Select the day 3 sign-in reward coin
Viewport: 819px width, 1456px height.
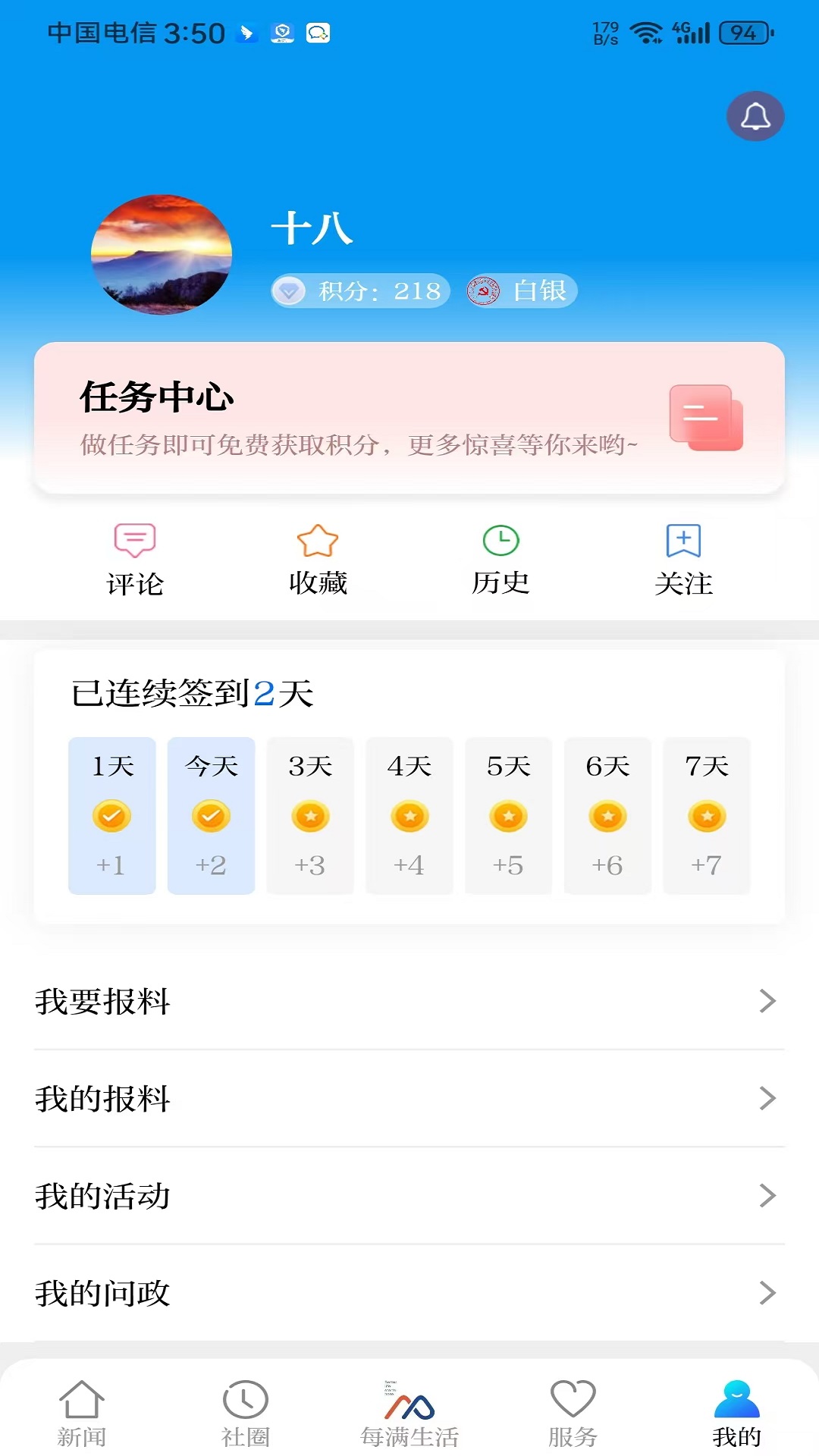coord(310,816)
